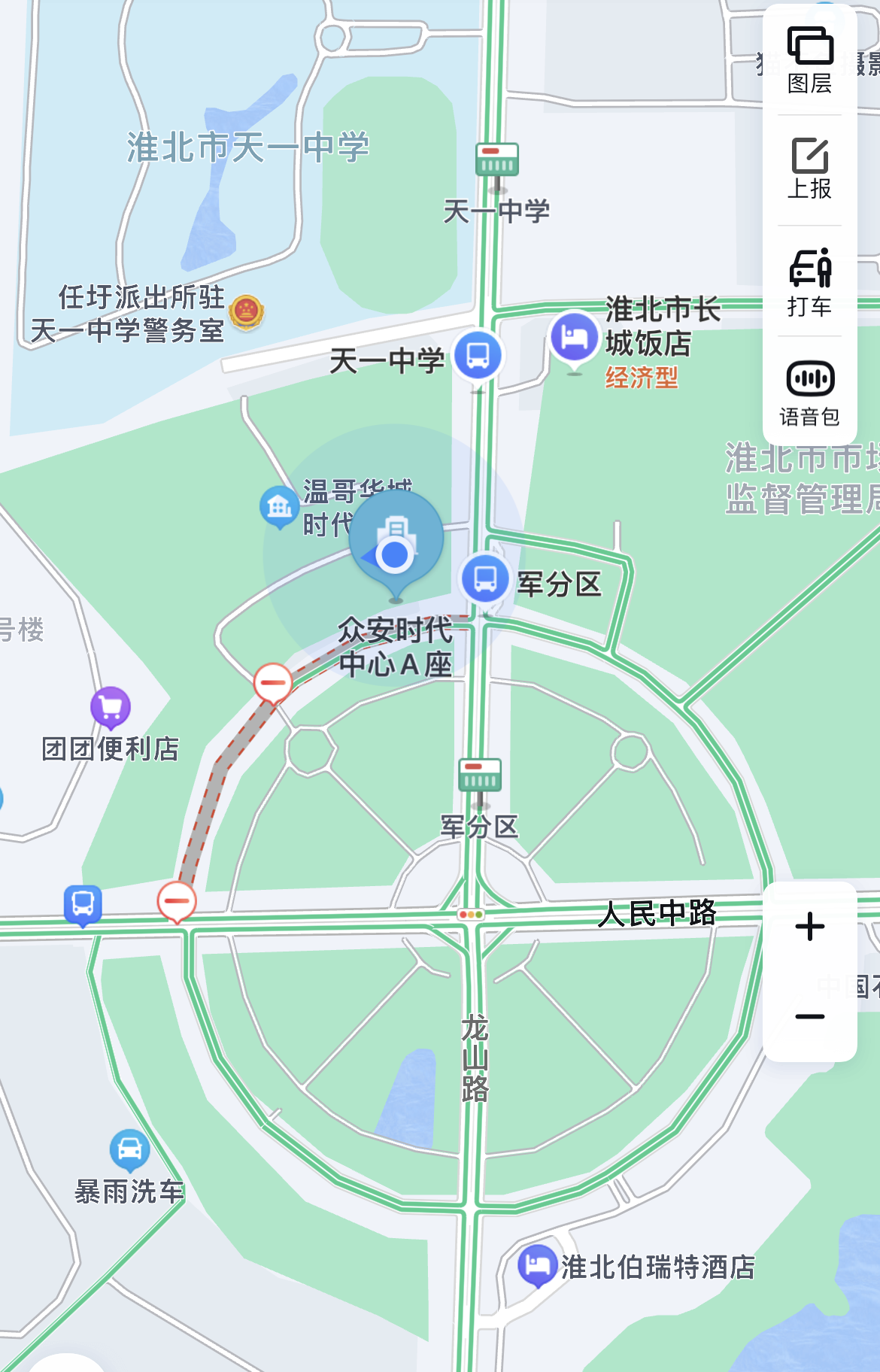Image resolution: width=880 pixels, height=1372 pixels.
Task: Tap the 天一中学 subway station marker
Action: (x=496, y=160)
